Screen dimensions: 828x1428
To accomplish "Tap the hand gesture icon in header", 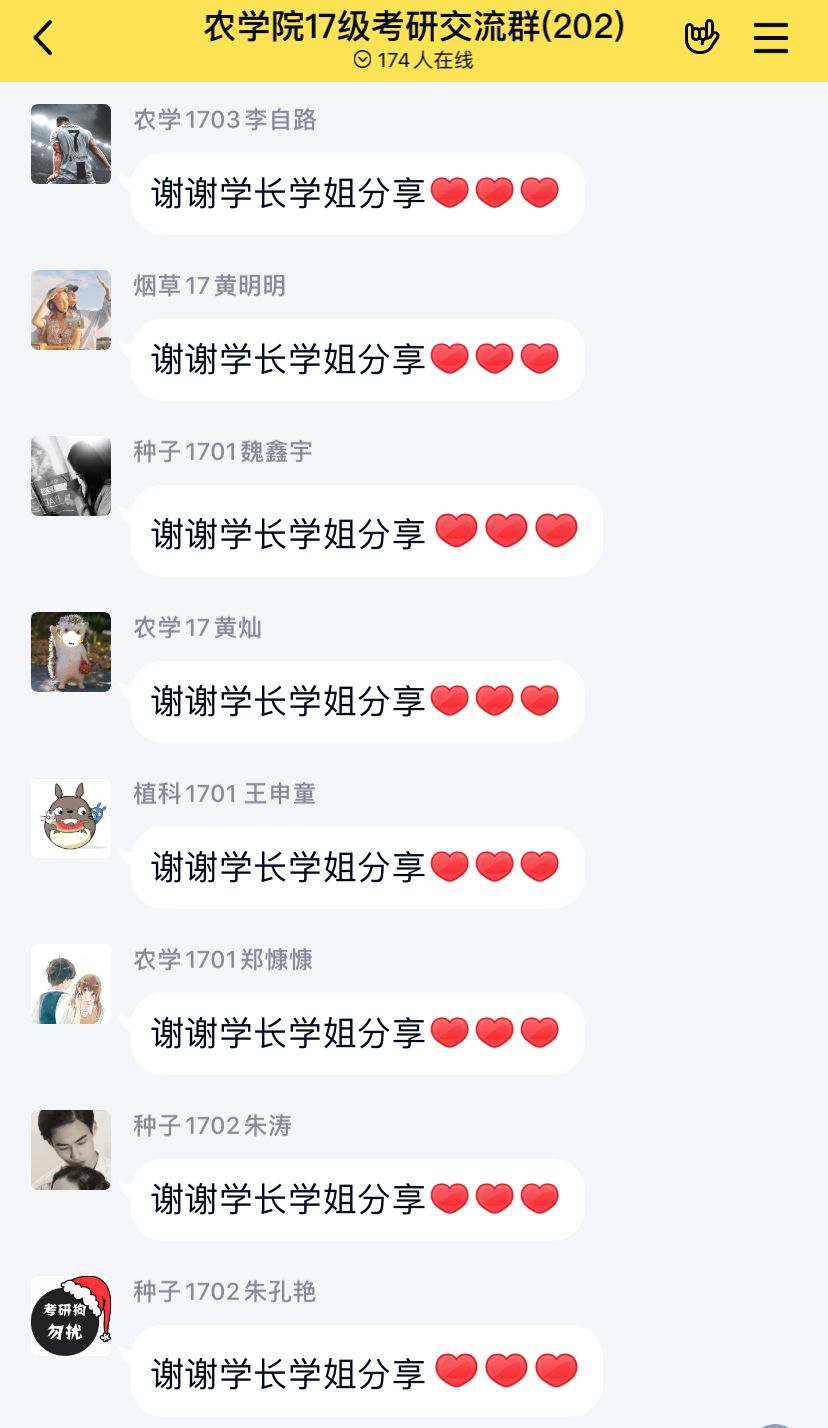I will [701, 38].
